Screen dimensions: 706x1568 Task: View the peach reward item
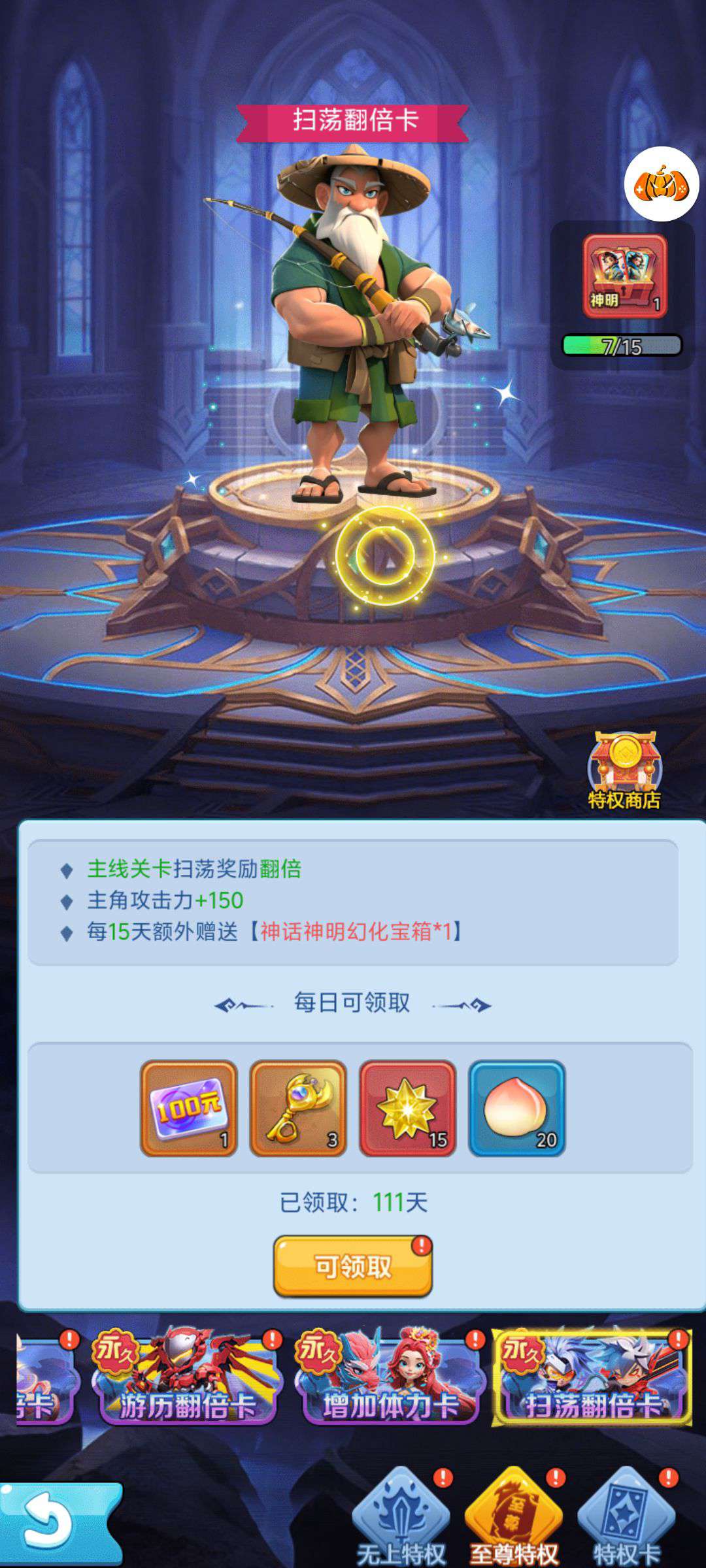(517, 1108)
